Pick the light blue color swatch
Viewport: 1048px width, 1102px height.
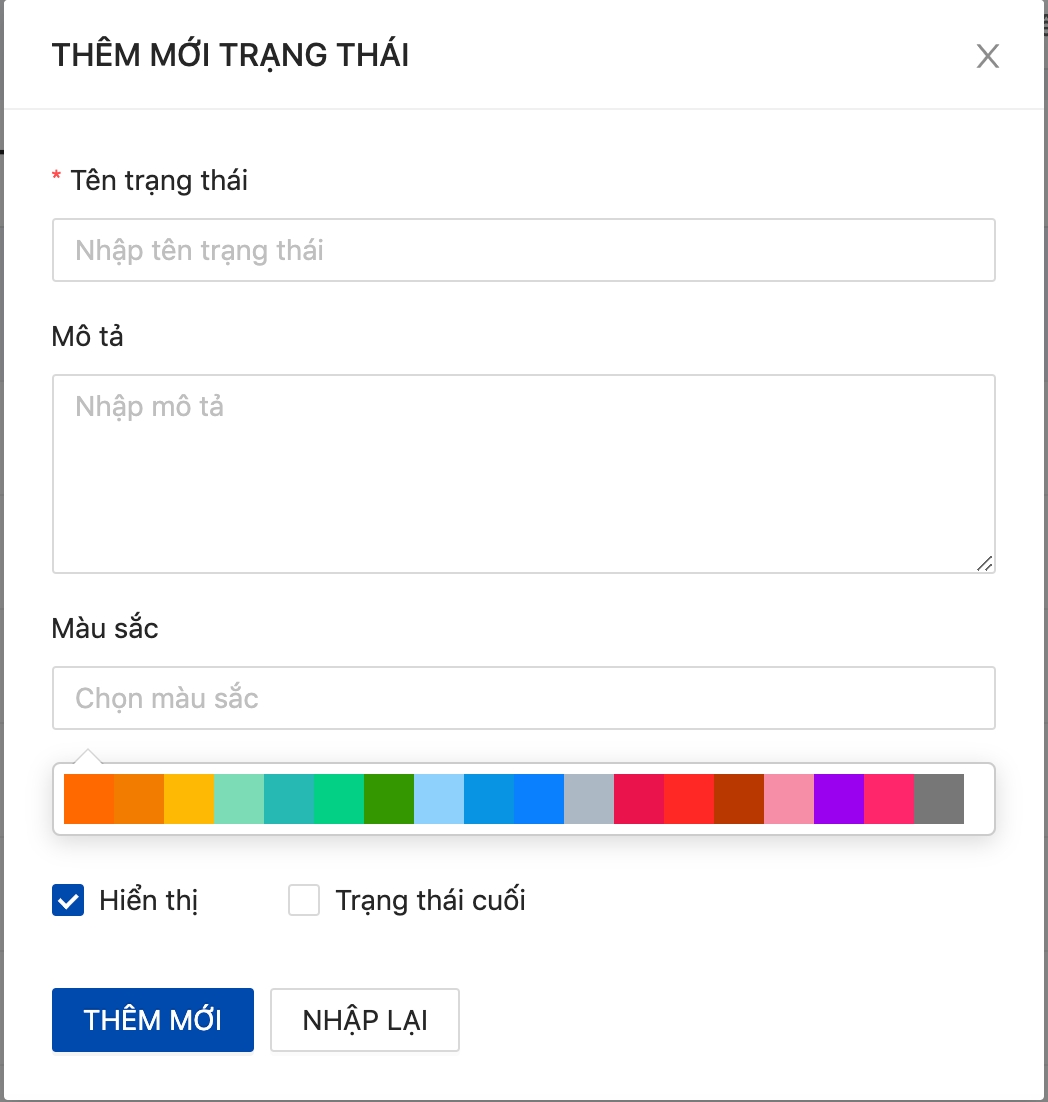coord(439,799)
